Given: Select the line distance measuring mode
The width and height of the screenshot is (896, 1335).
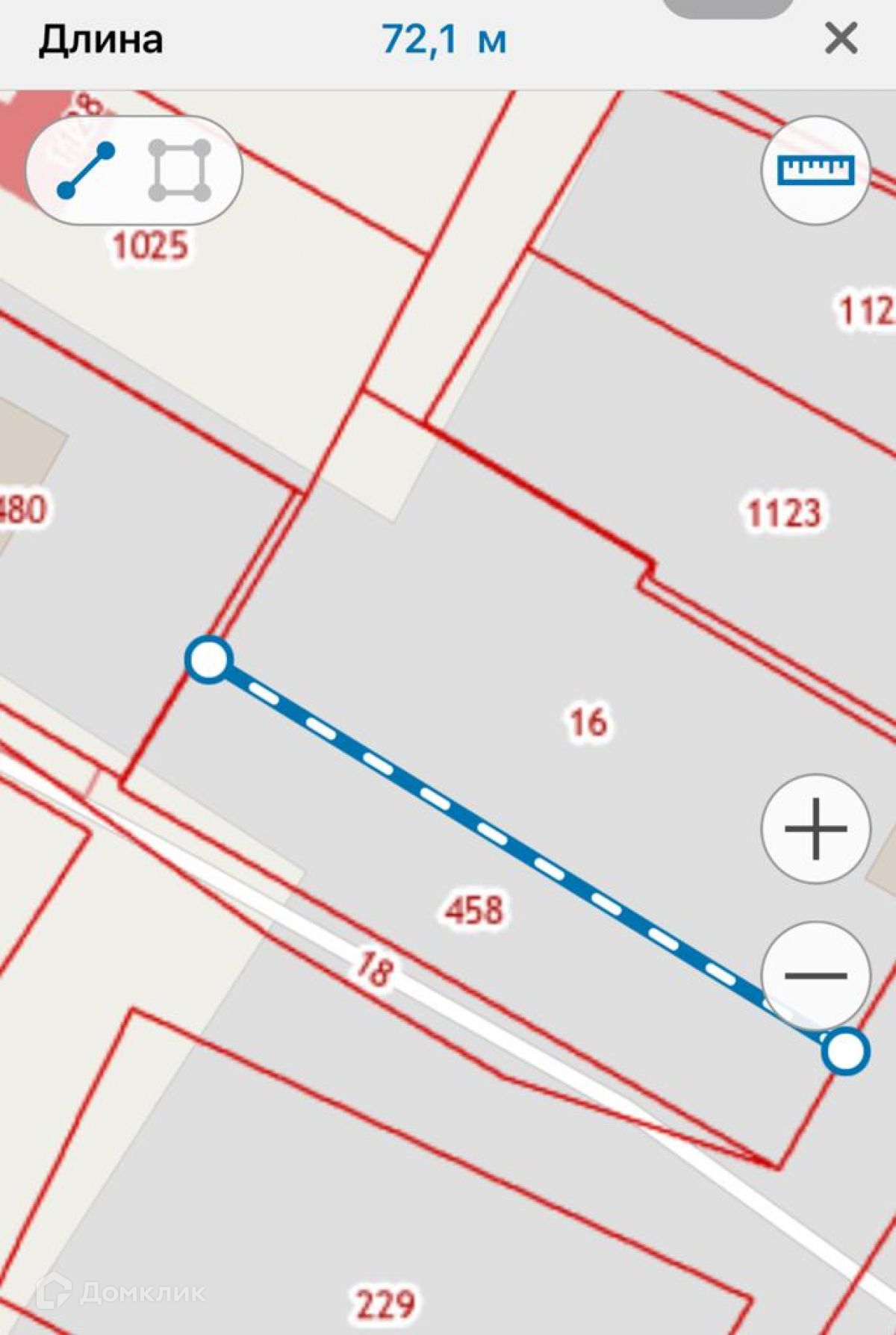Looking at the screenshot, I should coord(87,170).
